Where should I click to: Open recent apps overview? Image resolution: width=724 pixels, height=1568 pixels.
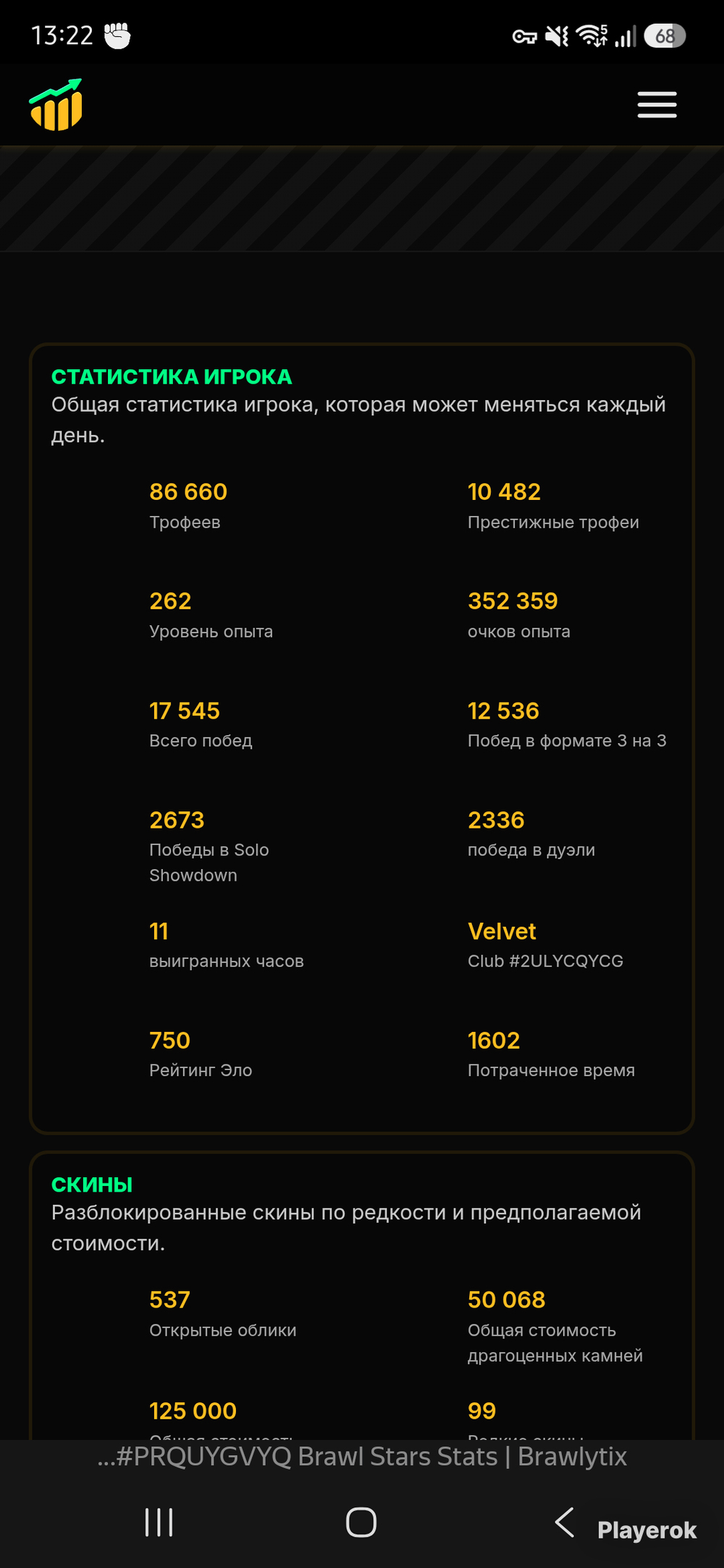click(159, 1522)
